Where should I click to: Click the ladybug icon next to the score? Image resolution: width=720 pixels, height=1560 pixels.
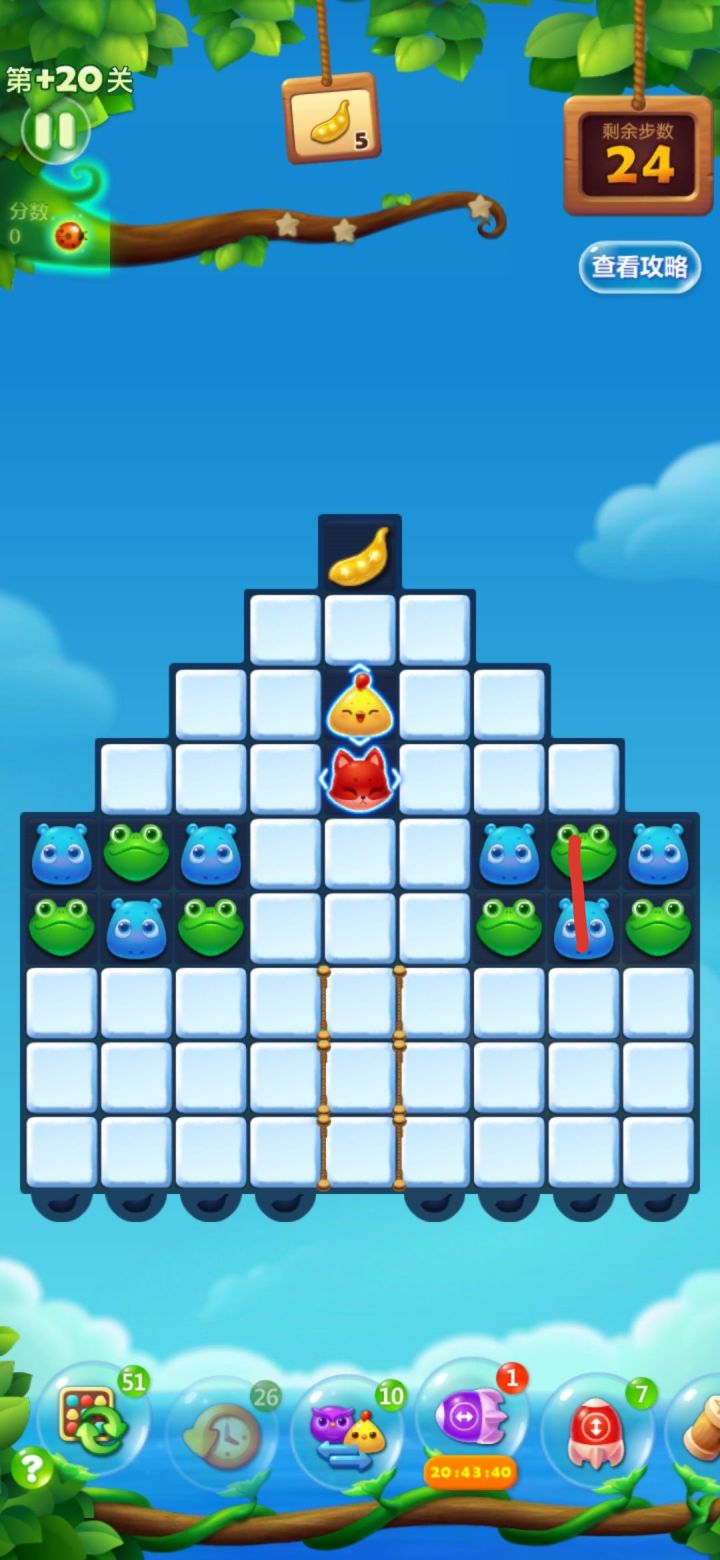click(x=70, y=232)
